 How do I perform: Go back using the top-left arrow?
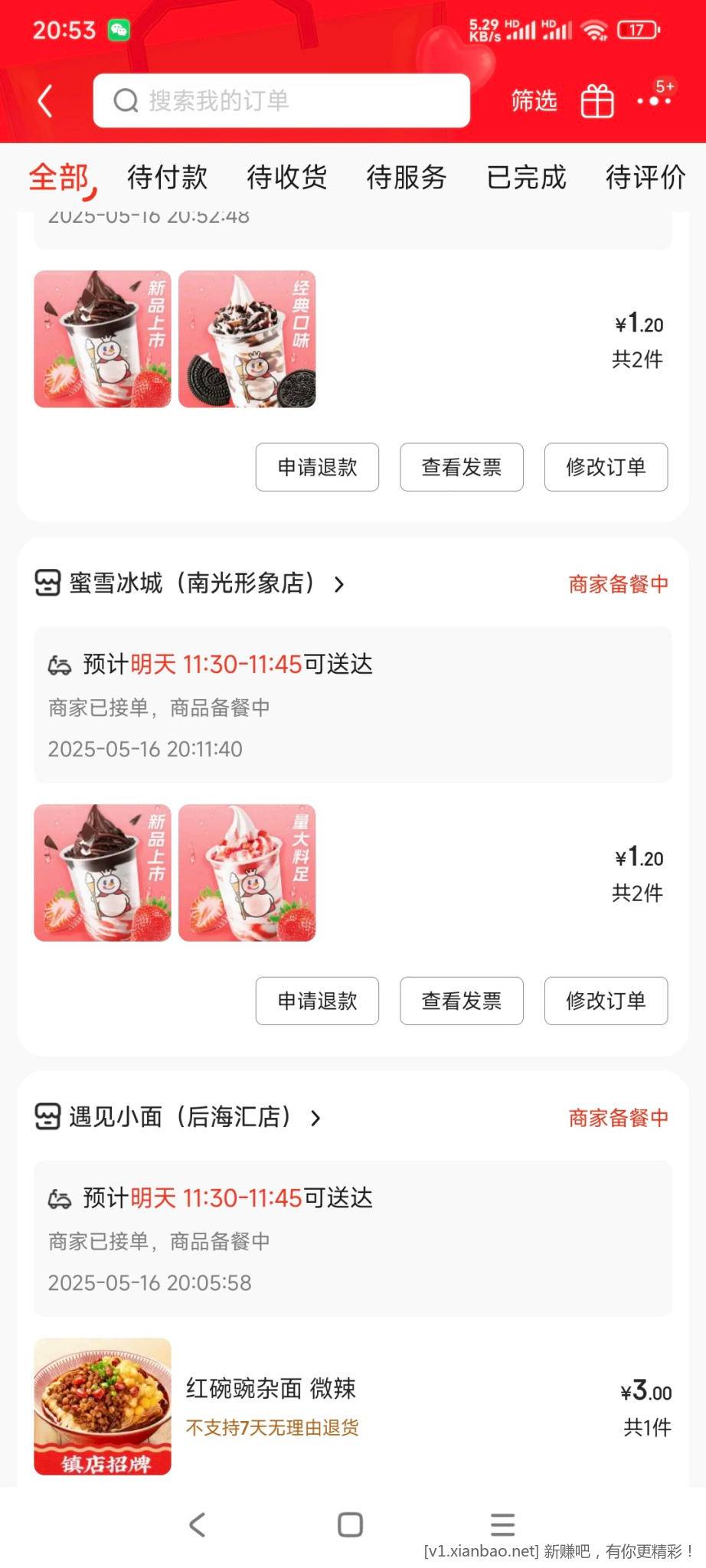pyautogui.click(x=46, y=101)
